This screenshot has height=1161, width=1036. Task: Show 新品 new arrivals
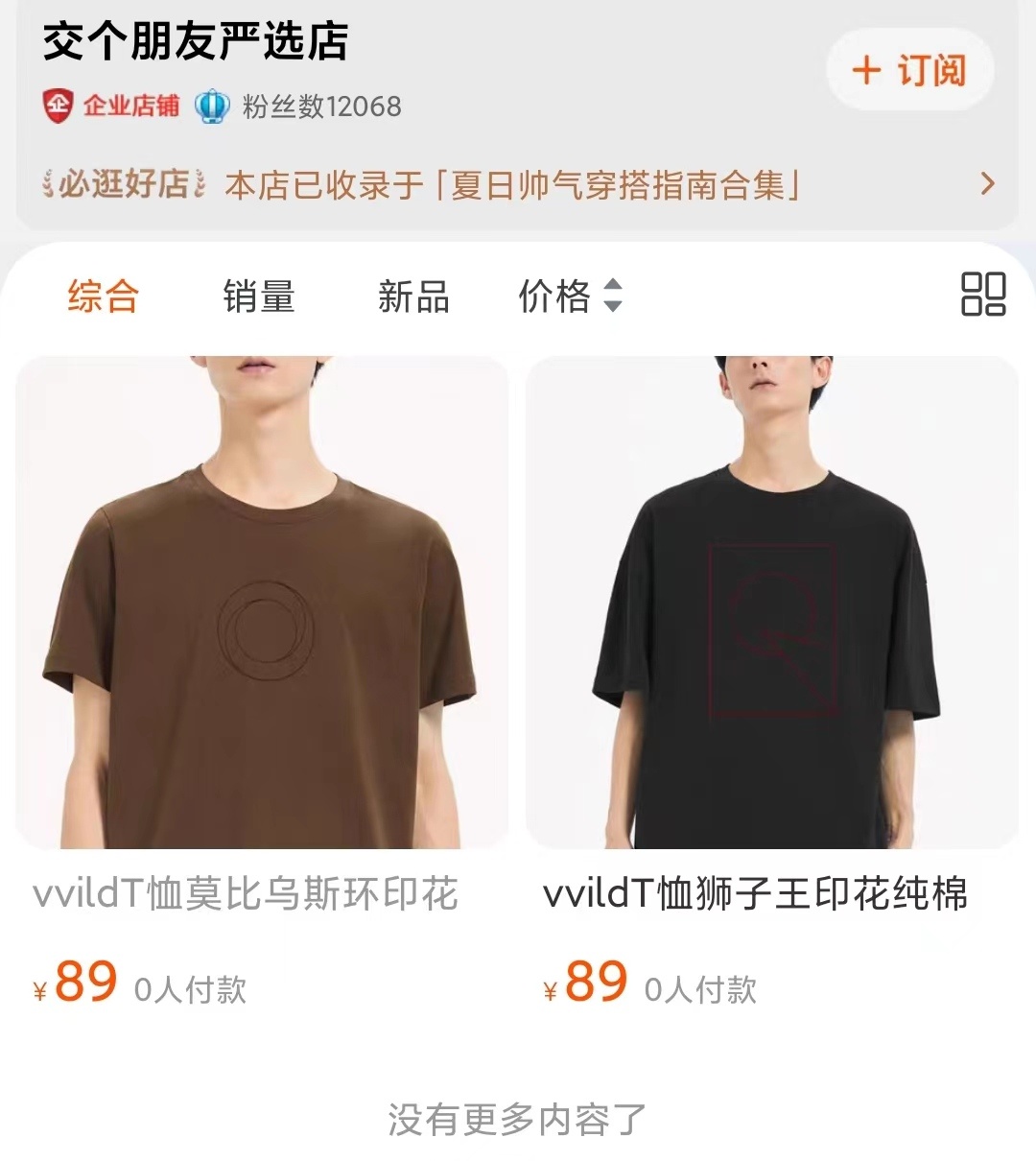pyautogui.click(x=413, y=296)
